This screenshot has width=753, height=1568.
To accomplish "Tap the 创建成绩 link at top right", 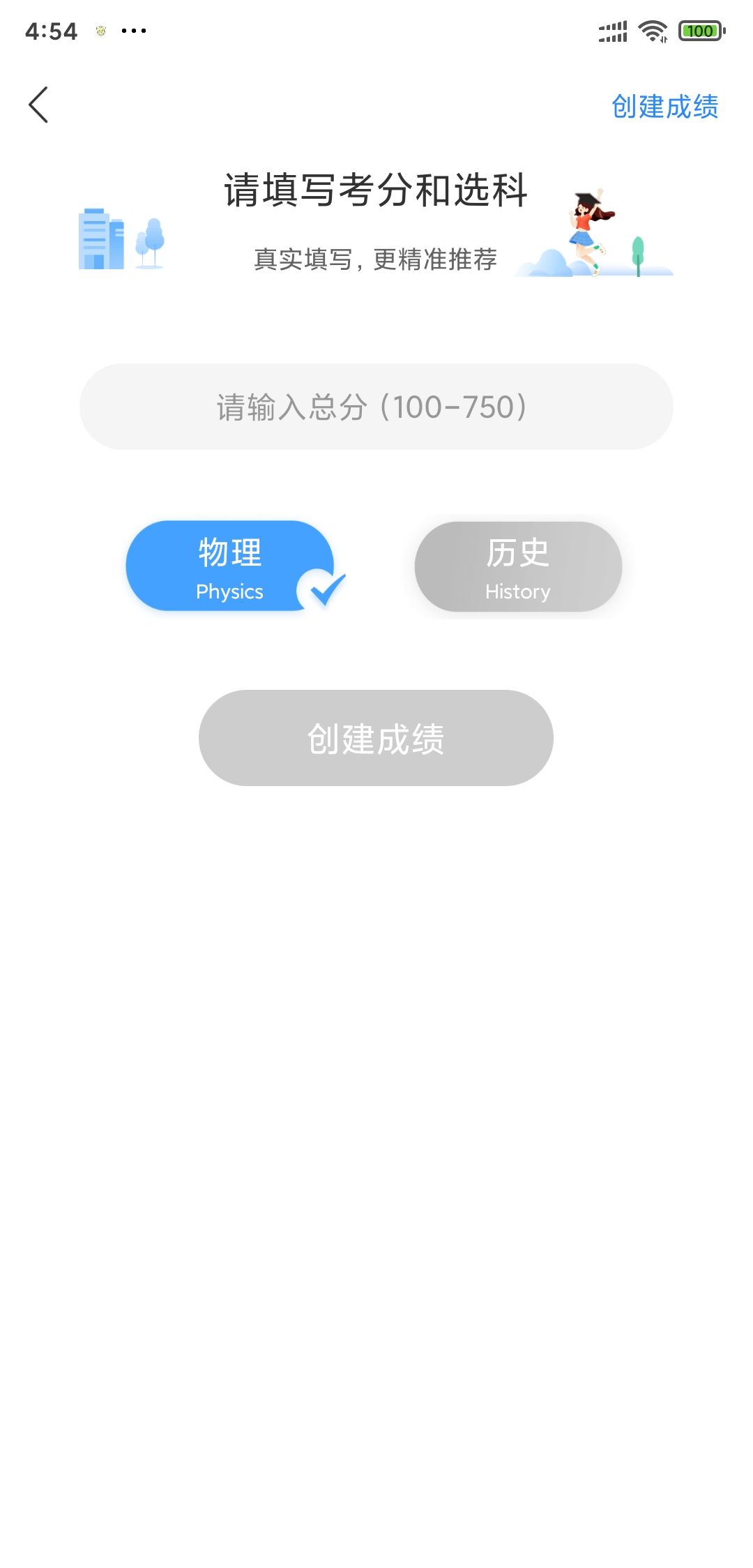I will point(663,106).
